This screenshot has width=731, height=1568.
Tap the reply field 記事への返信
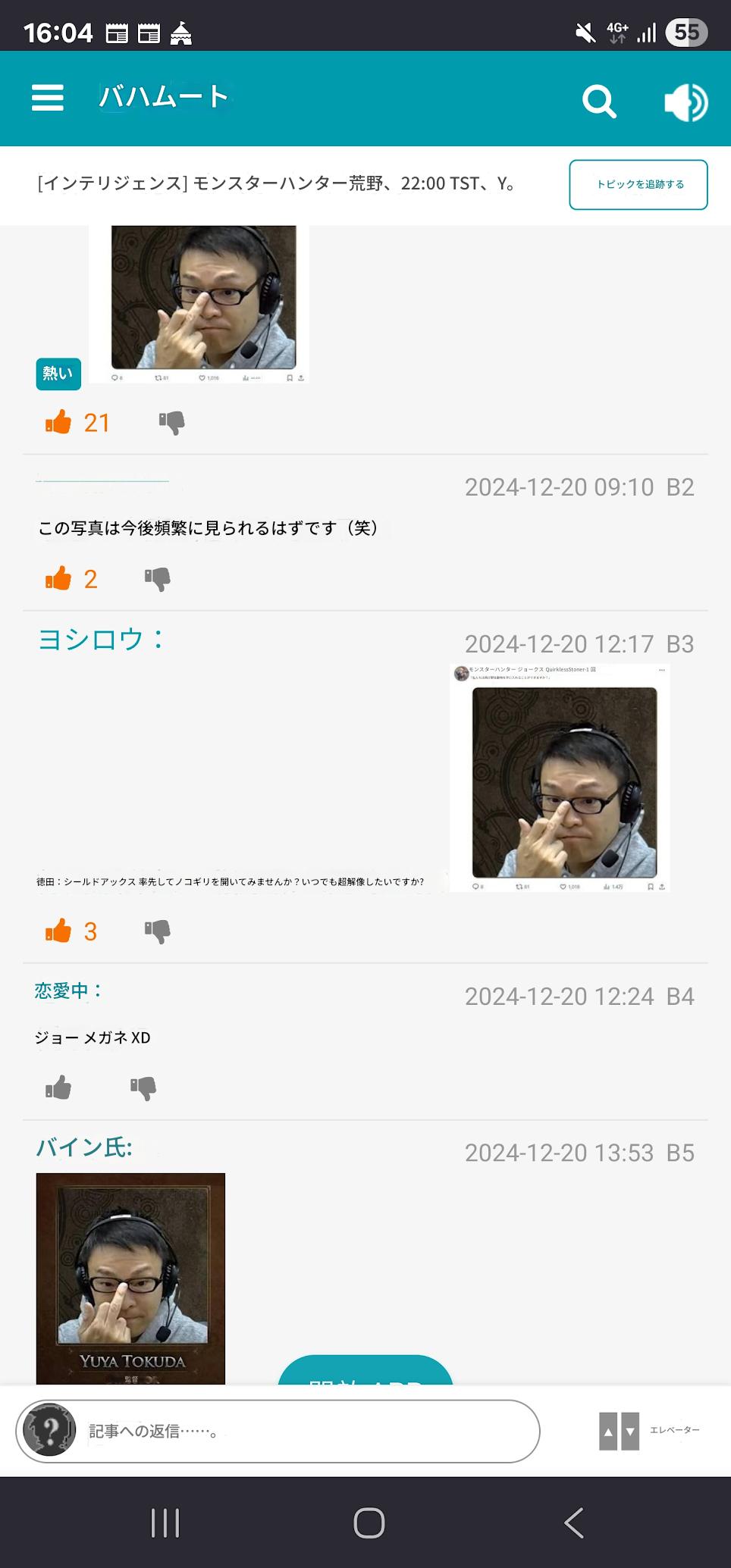(278, 1431)
